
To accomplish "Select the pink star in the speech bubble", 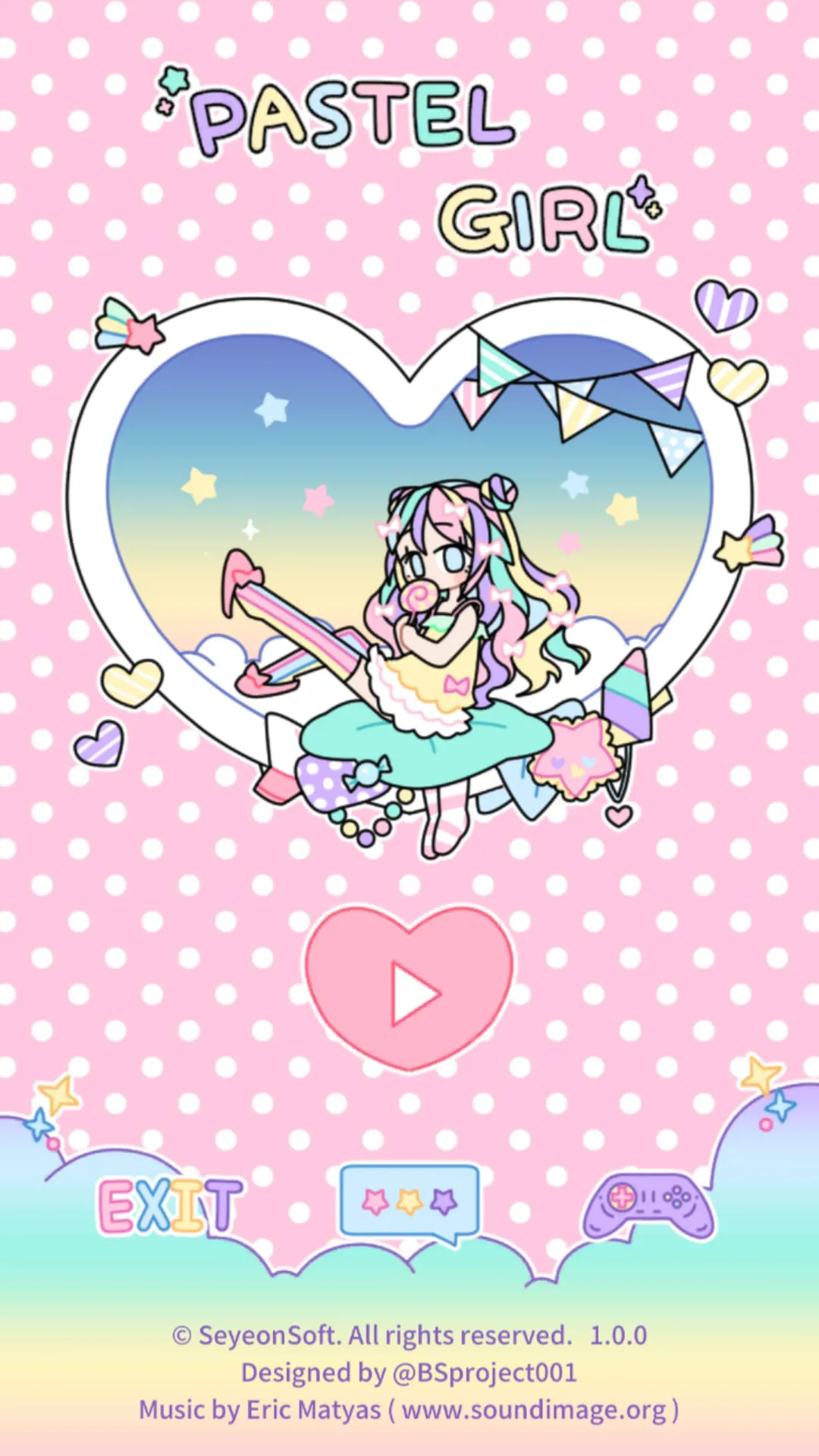I will [374, 1200].
